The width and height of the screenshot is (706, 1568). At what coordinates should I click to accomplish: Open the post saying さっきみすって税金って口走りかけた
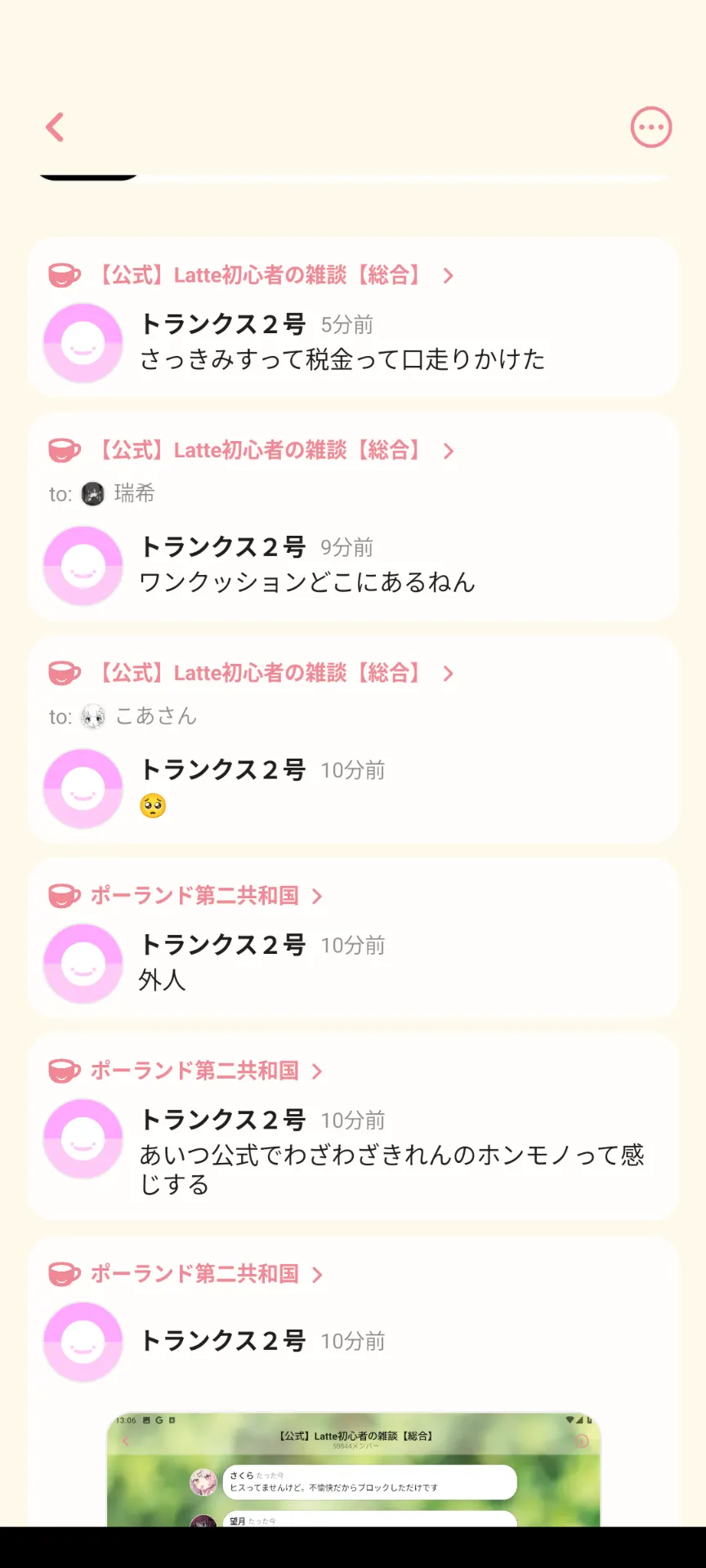342,359
